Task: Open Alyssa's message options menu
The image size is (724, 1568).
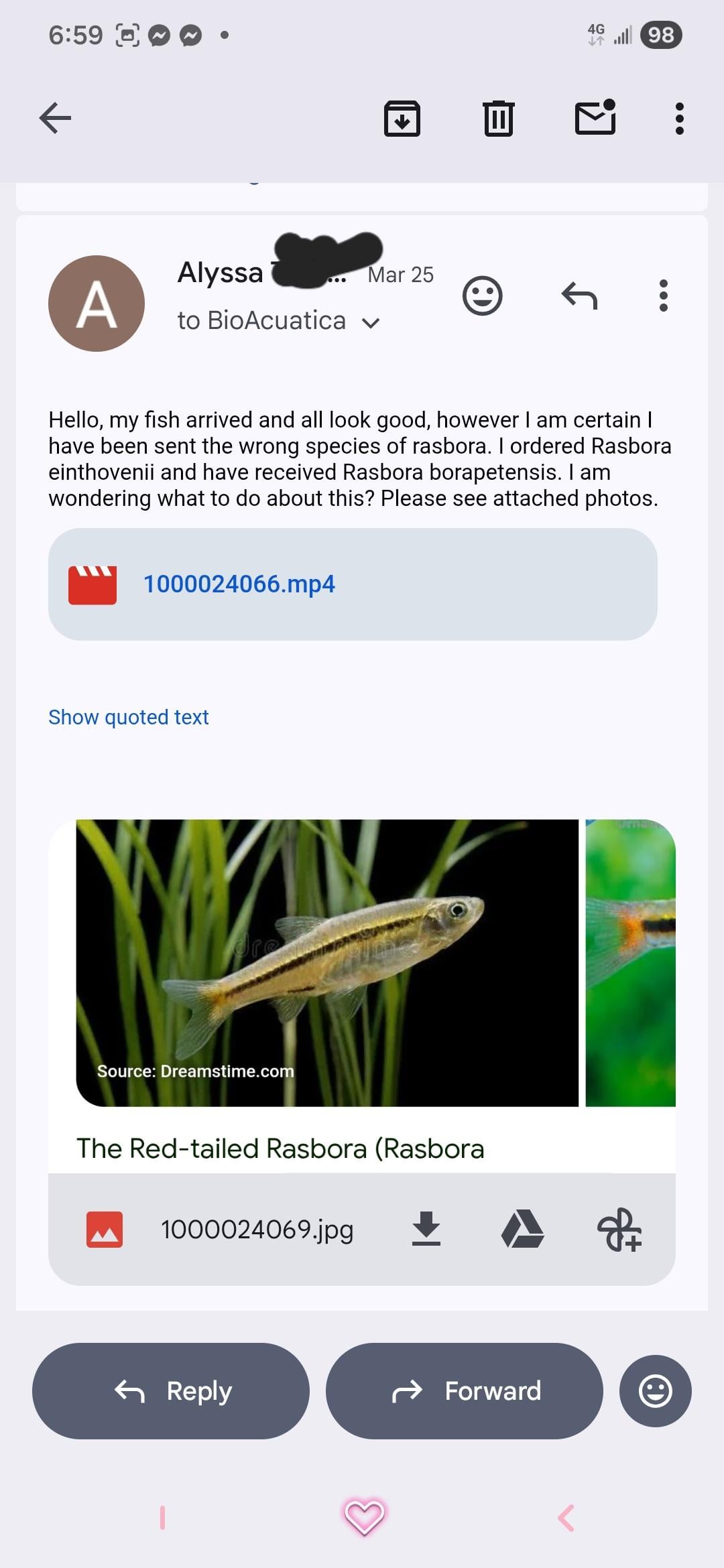Action: coord(663,296)
